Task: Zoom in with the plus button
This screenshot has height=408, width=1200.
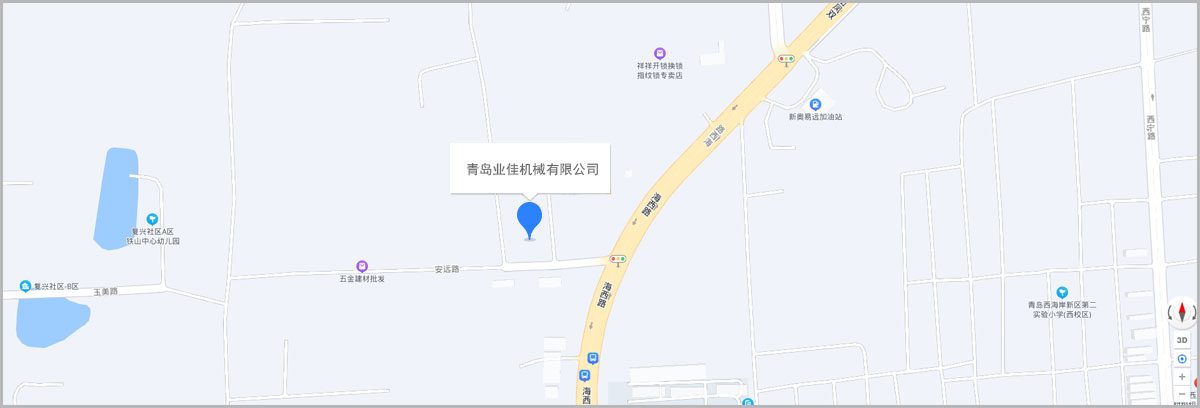Action: (x=1182, y=377)
